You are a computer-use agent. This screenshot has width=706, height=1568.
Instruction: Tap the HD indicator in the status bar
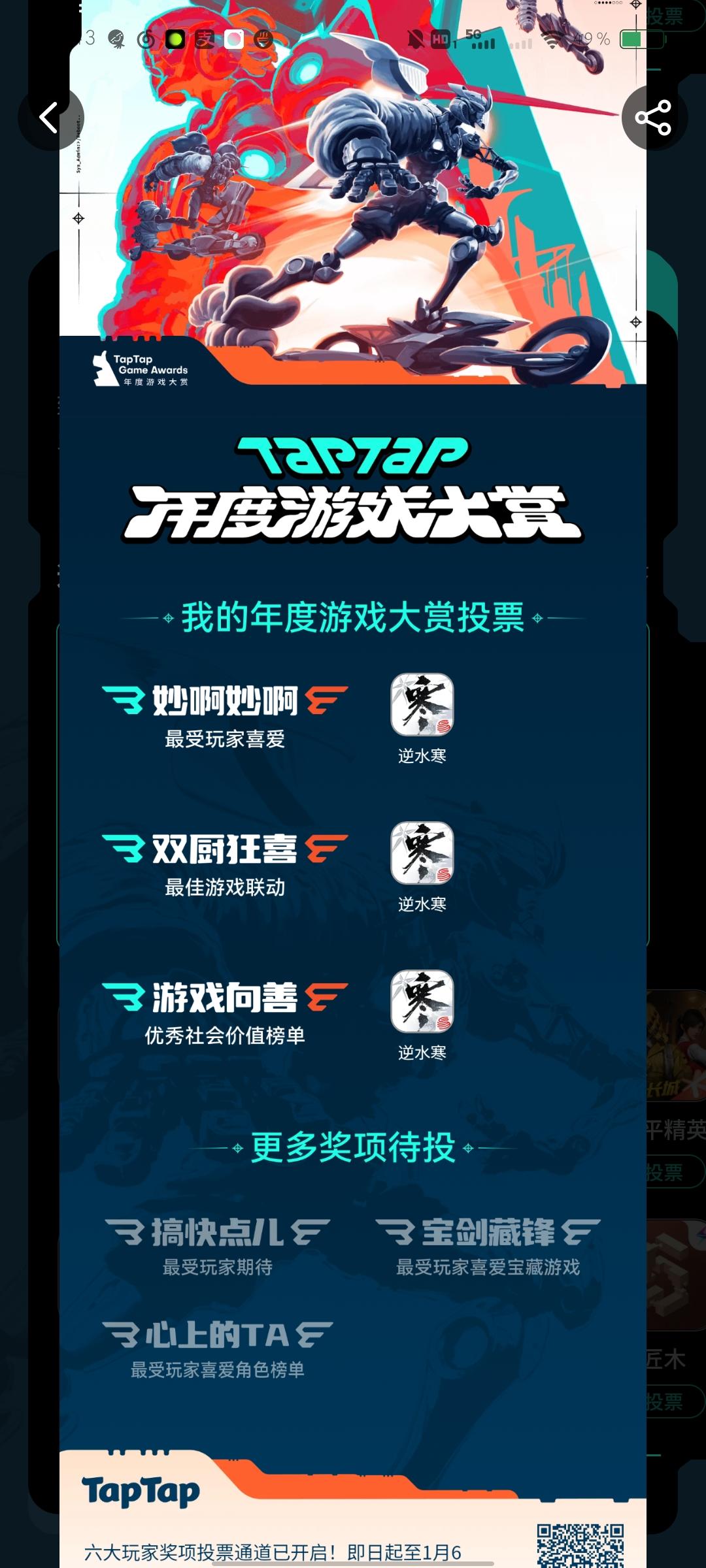click(439, 41)
